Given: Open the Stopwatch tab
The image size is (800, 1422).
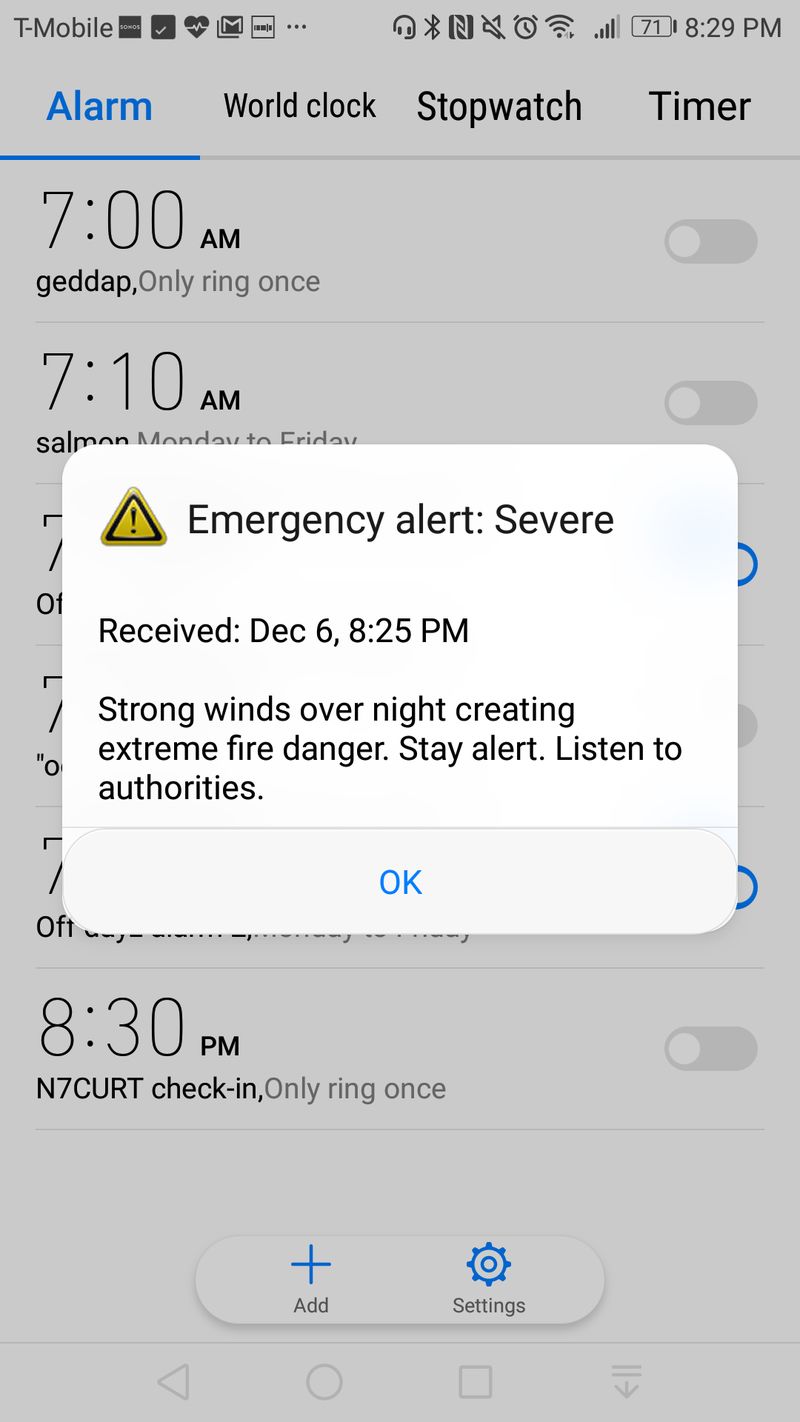Looking at the screenshot, I should coord(499,106).
